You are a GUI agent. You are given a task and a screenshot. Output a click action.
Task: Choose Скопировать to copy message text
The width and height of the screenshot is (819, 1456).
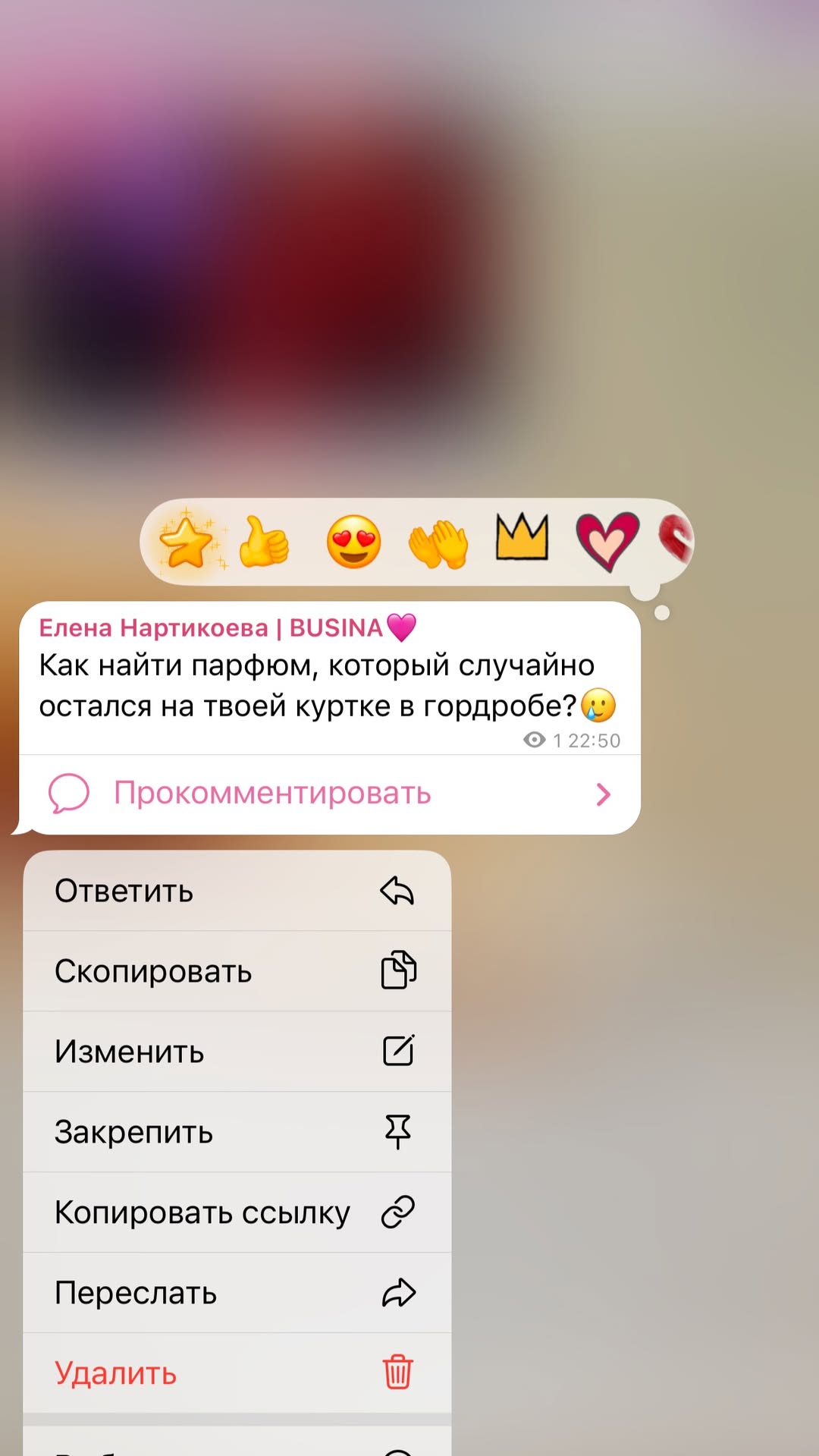[x=237, y=971]
